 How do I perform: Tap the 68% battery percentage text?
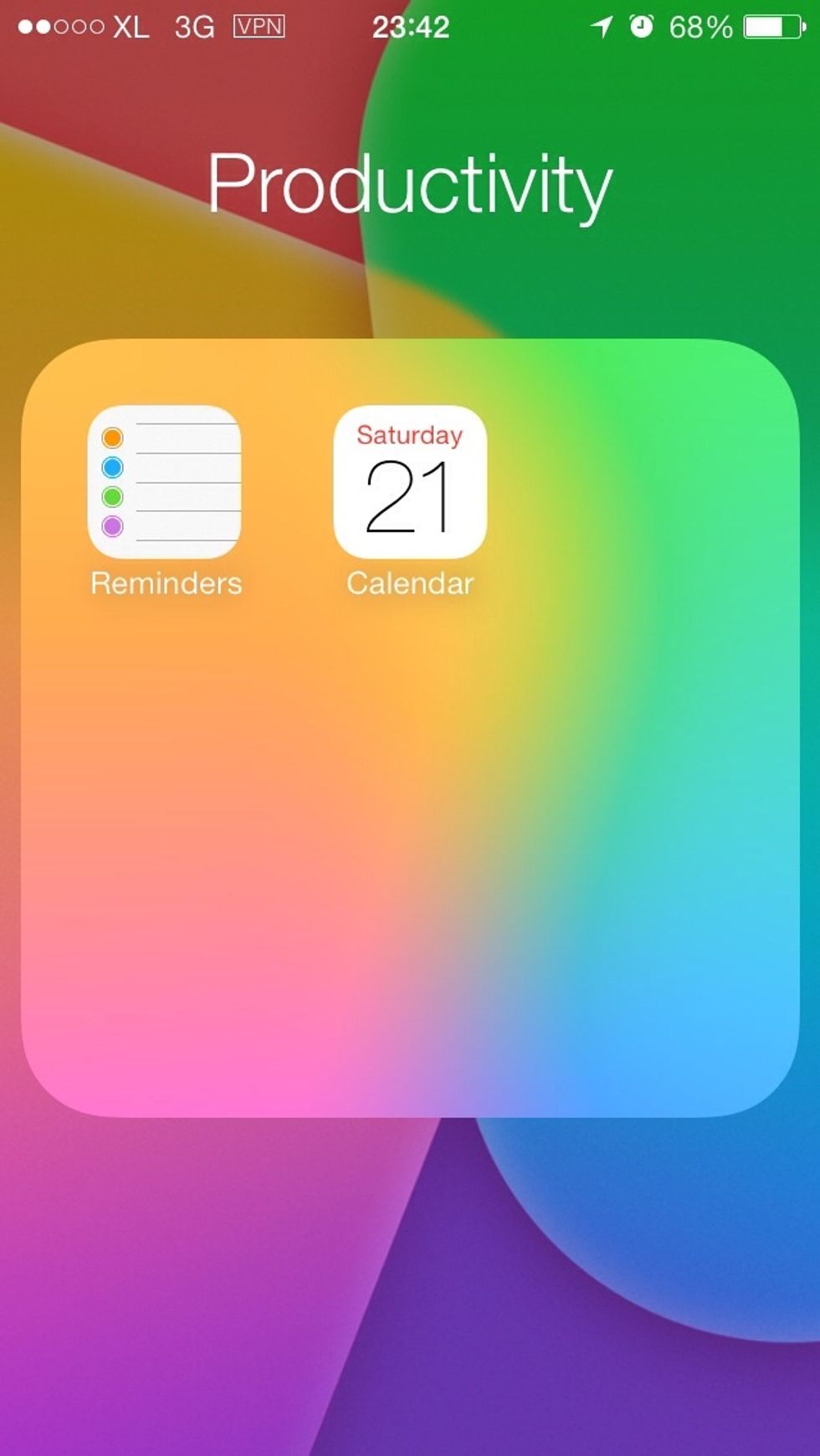(x=700, y=27)
